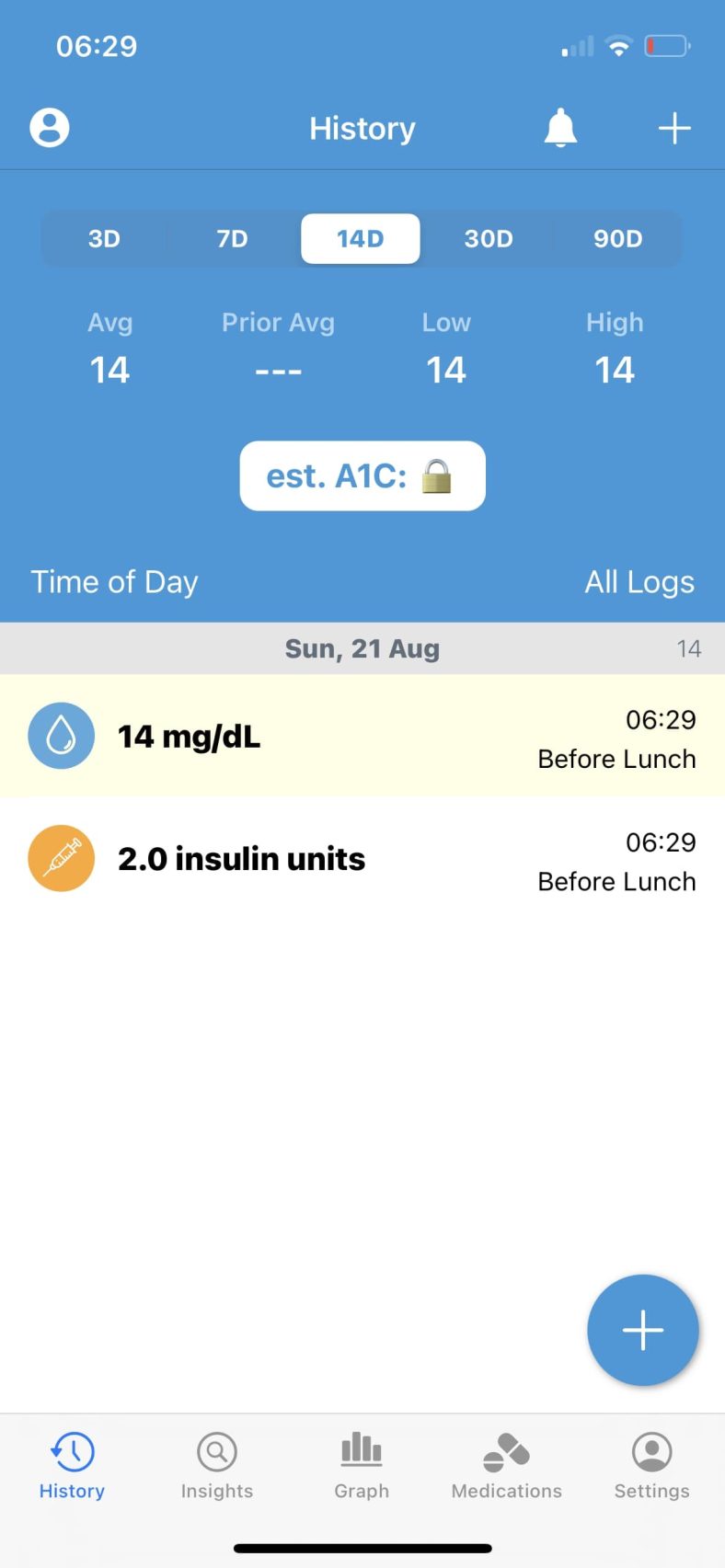Open notifications via the bell icon
Viewport: 725px width, 1568px height.
(561, 128)
